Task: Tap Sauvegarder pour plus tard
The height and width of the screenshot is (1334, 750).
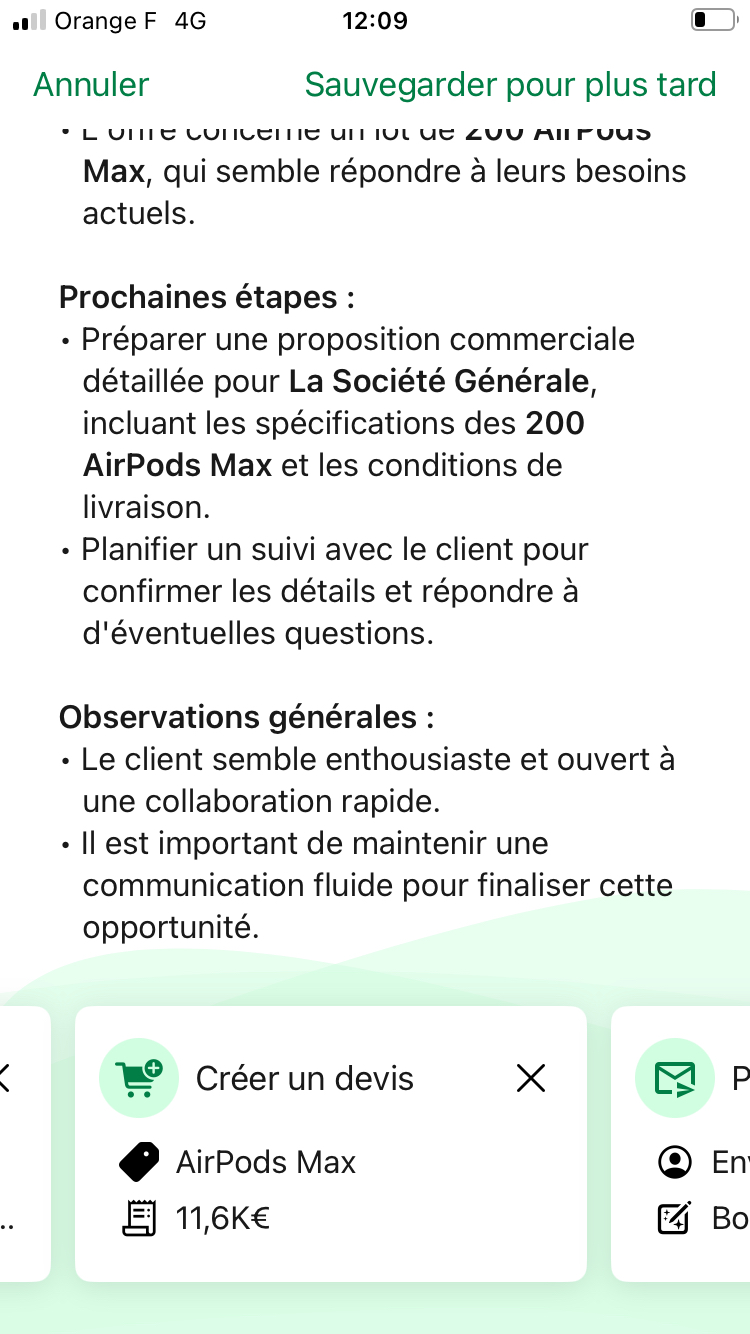Action: (x=510, y=85)
